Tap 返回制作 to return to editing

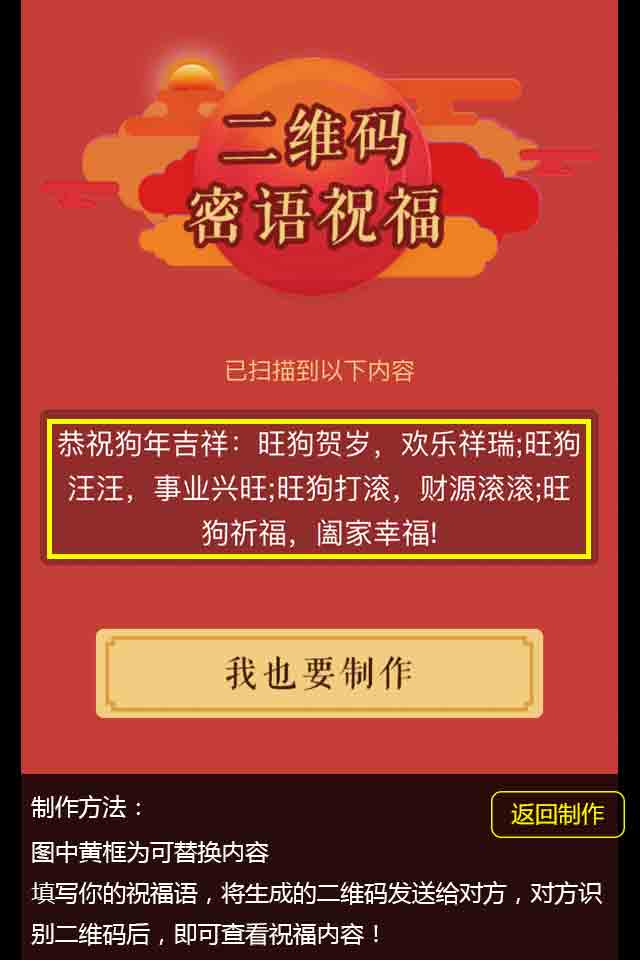pyautogui.click(x=557, y=814)
